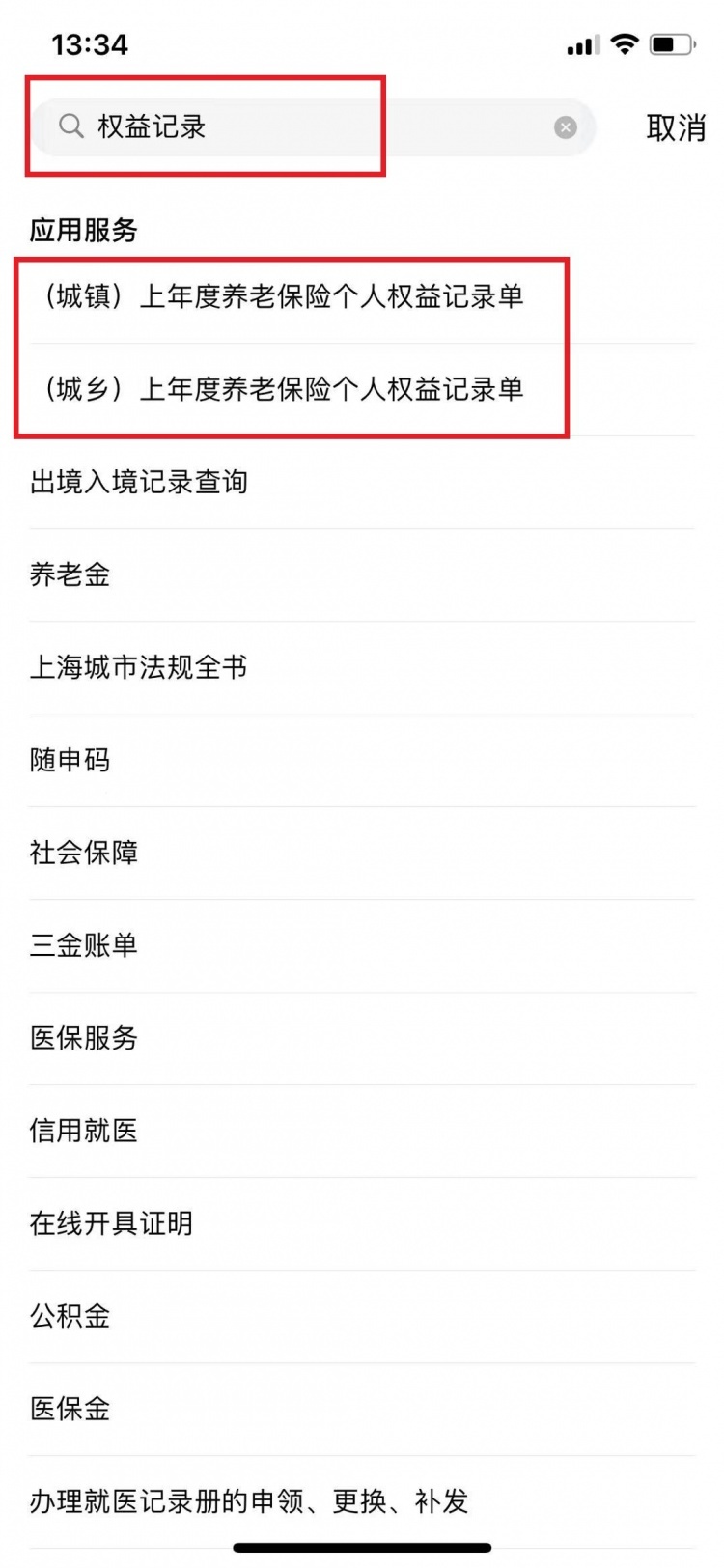Open 医保金
The image size is (724, 1568).
362,1409
